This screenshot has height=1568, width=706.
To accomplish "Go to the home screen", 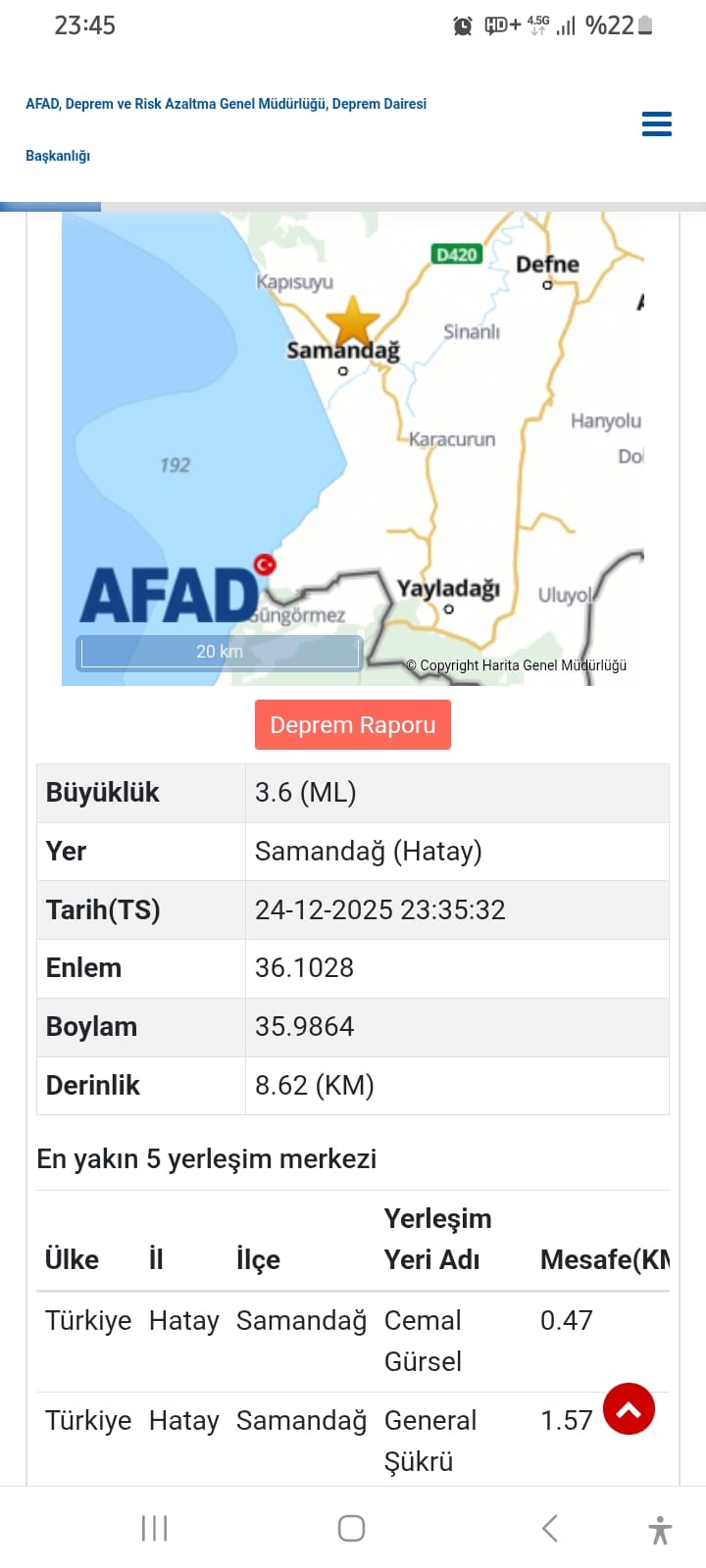I will tap(351, 1528).
